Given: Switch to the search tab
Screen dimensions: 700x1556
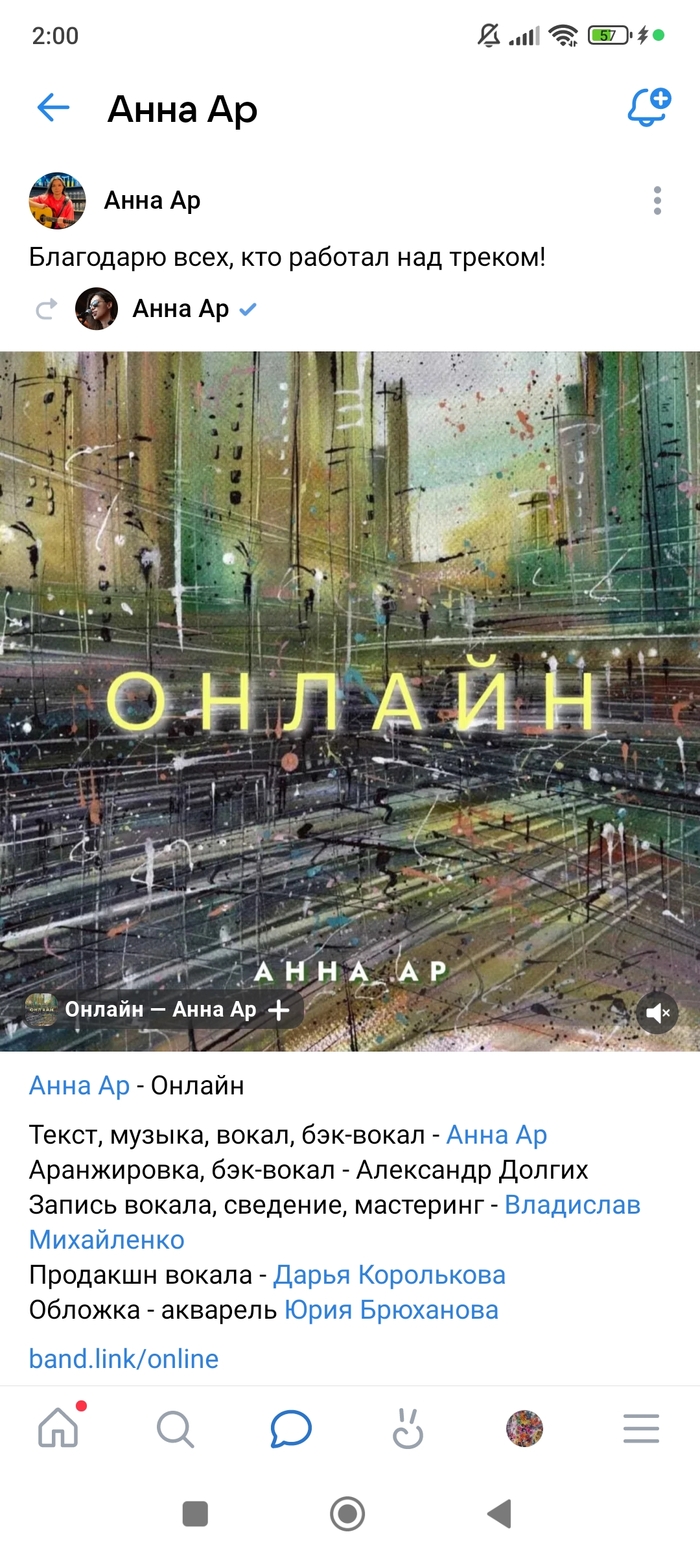Looking at the screenshot, I should click(175, 1428).
